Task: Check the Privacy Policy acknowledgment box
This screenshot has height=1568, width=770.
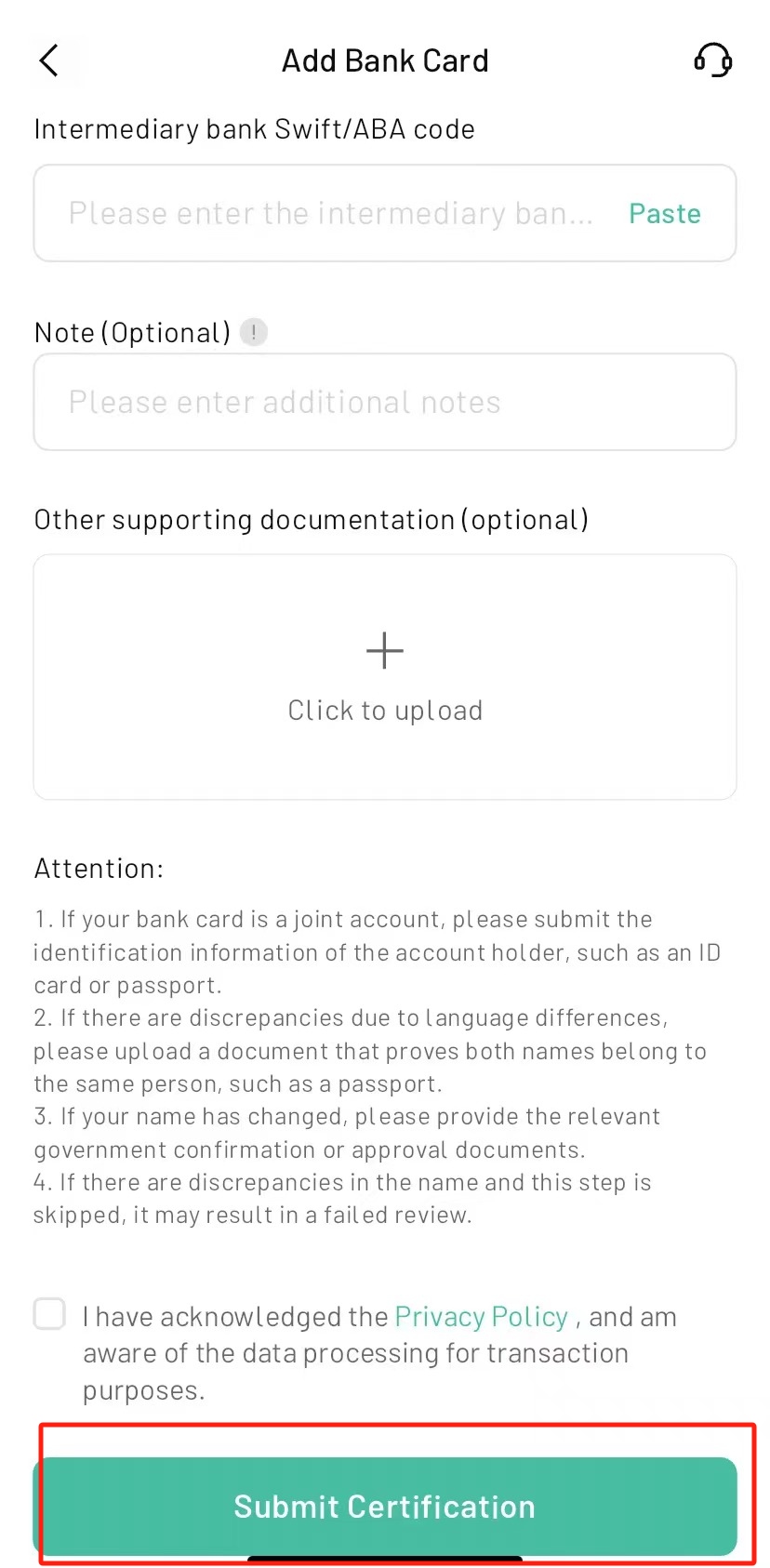Action: 50,1314
